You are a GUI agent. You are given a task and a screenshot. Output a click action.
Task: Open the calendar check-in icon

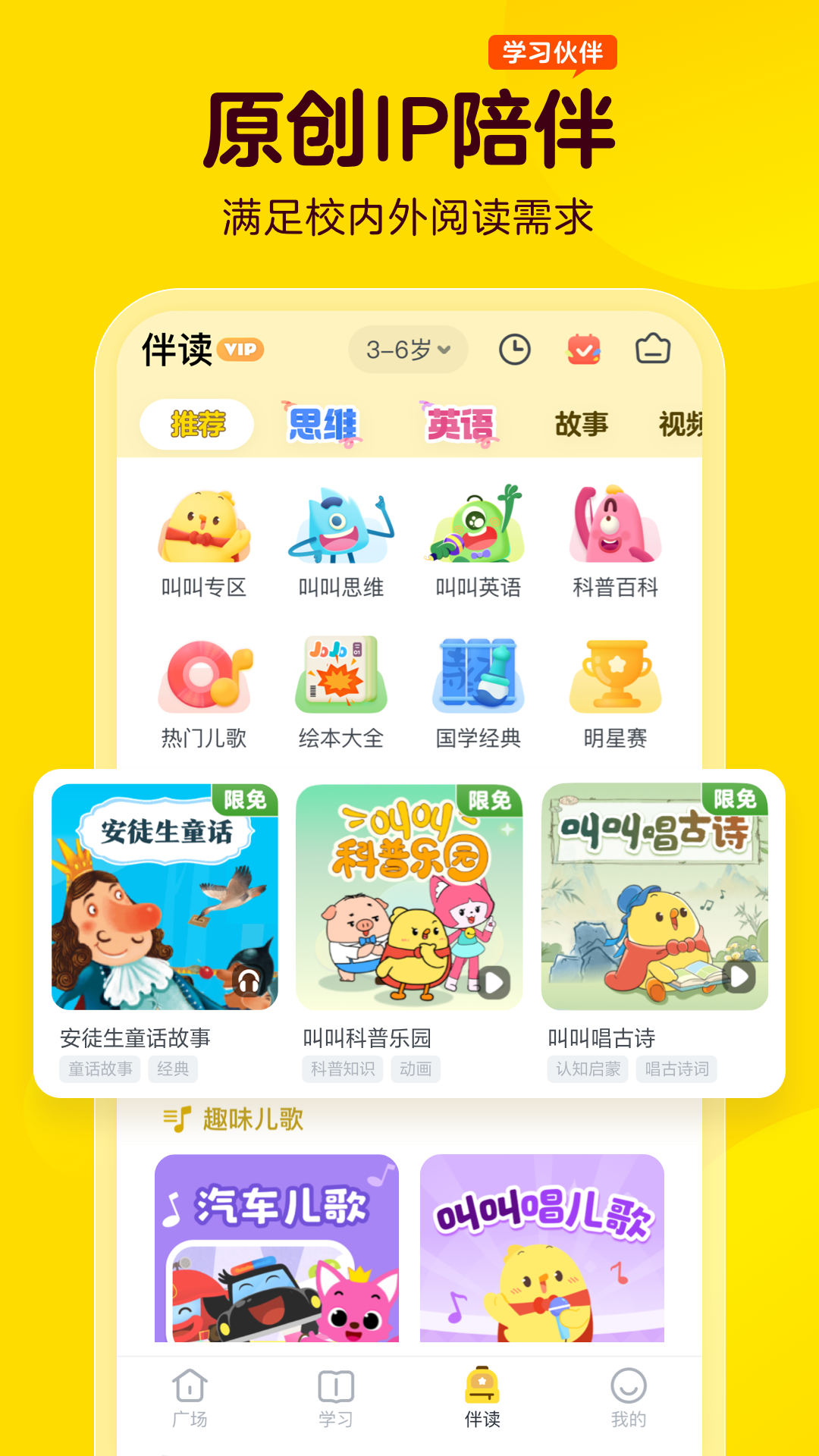(x=584, y=350)
